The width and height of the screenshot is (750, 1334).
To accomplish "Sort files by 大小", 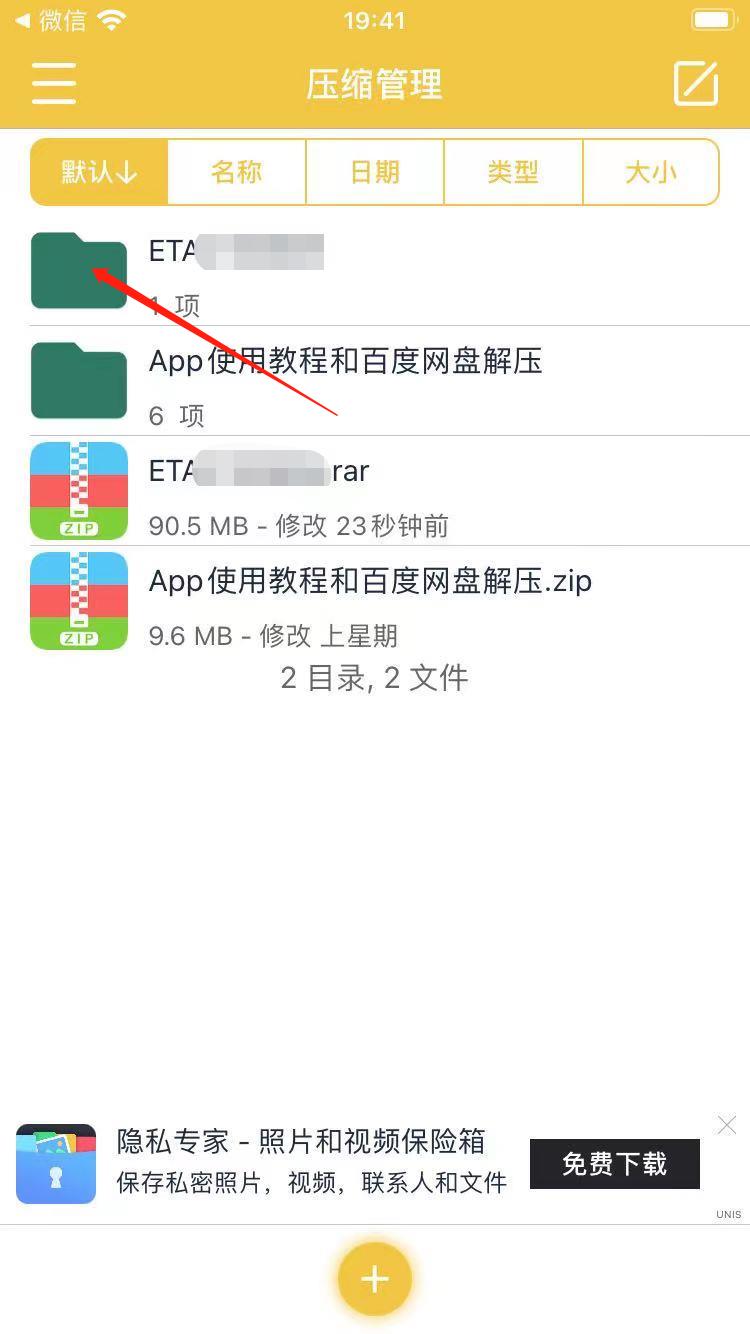I will pos(651,172).
